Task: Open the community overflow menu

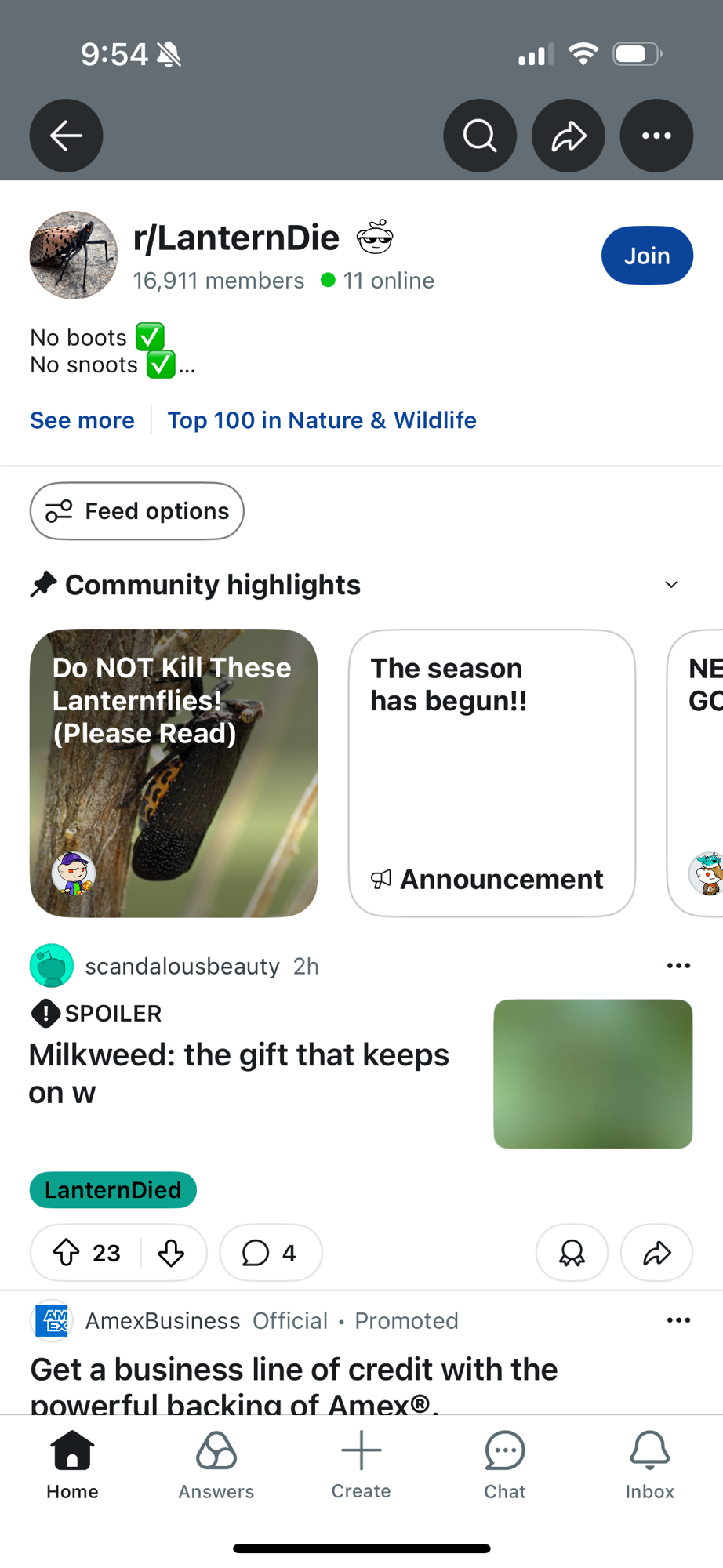Action: (x=656, y=136)
